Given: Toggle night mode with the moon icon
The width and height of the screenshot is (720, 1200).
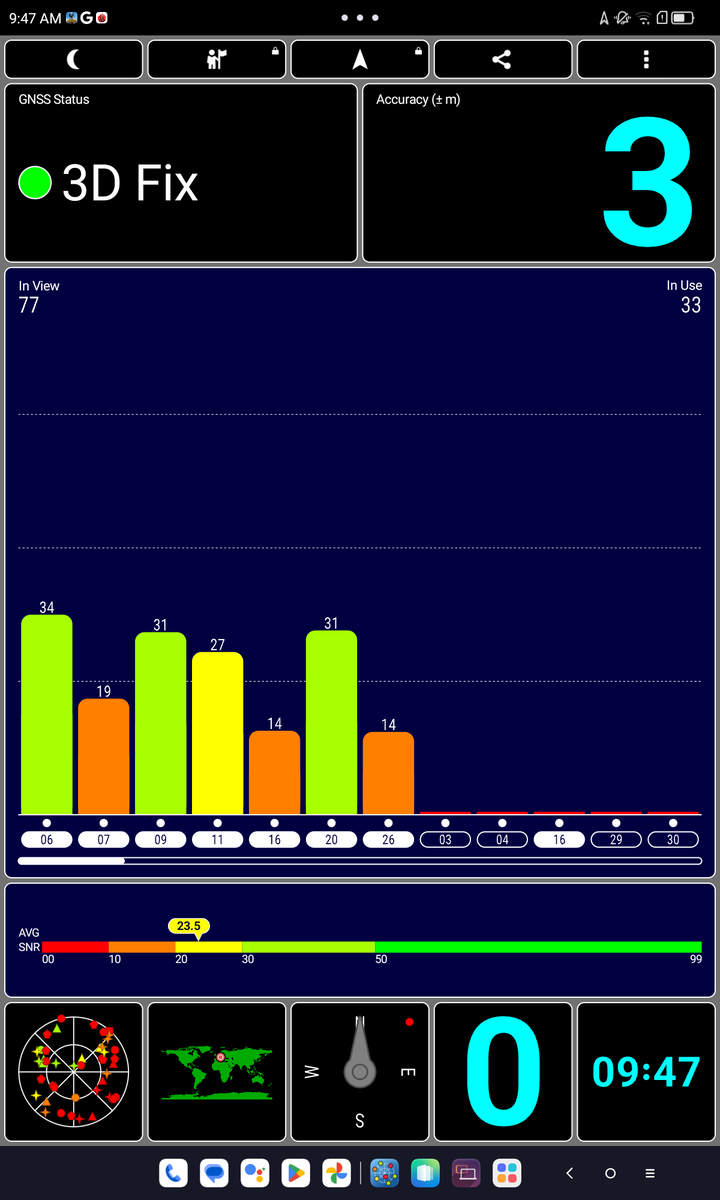Looking at the screenshot, I should click(73, 59).
